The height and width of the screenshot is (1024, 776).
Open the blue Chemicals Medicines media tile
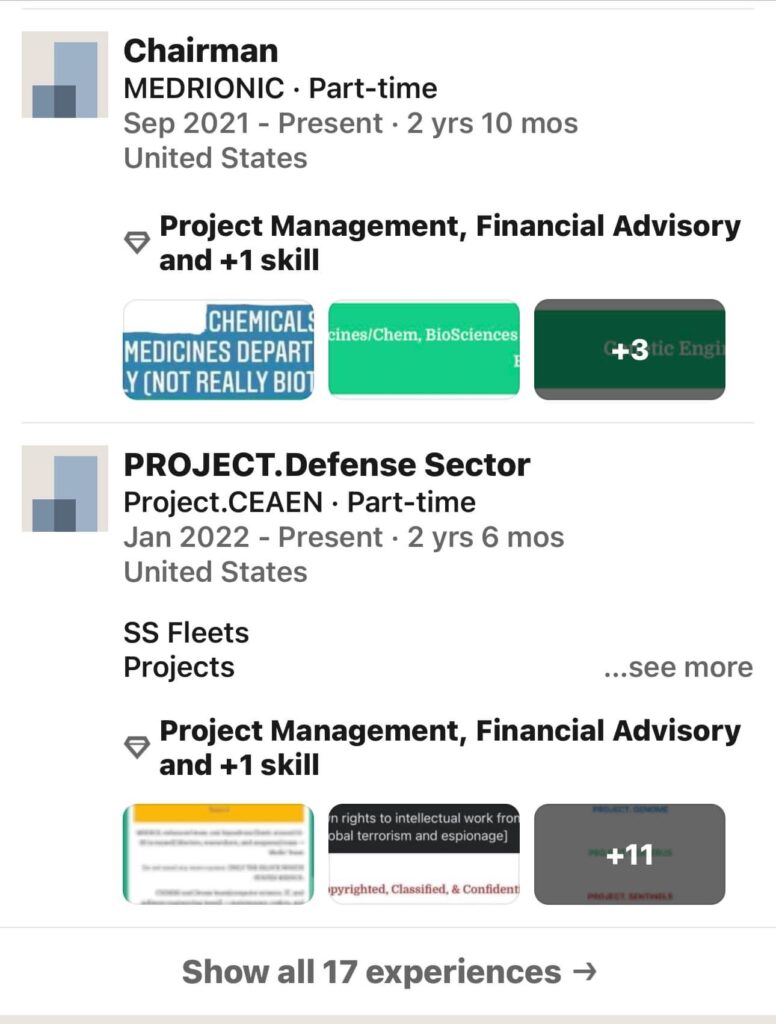(218, 350)
